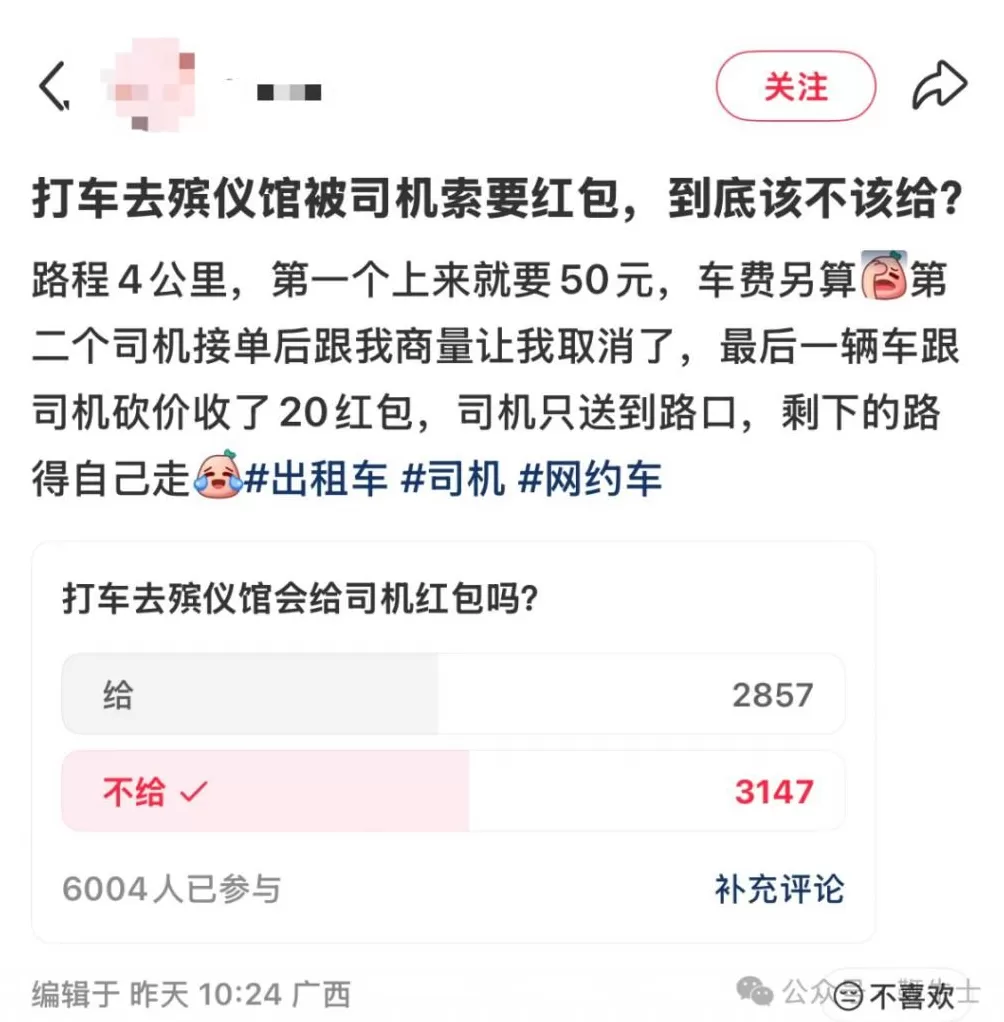Click the 6004人已参与 participation text

[172, 889]
